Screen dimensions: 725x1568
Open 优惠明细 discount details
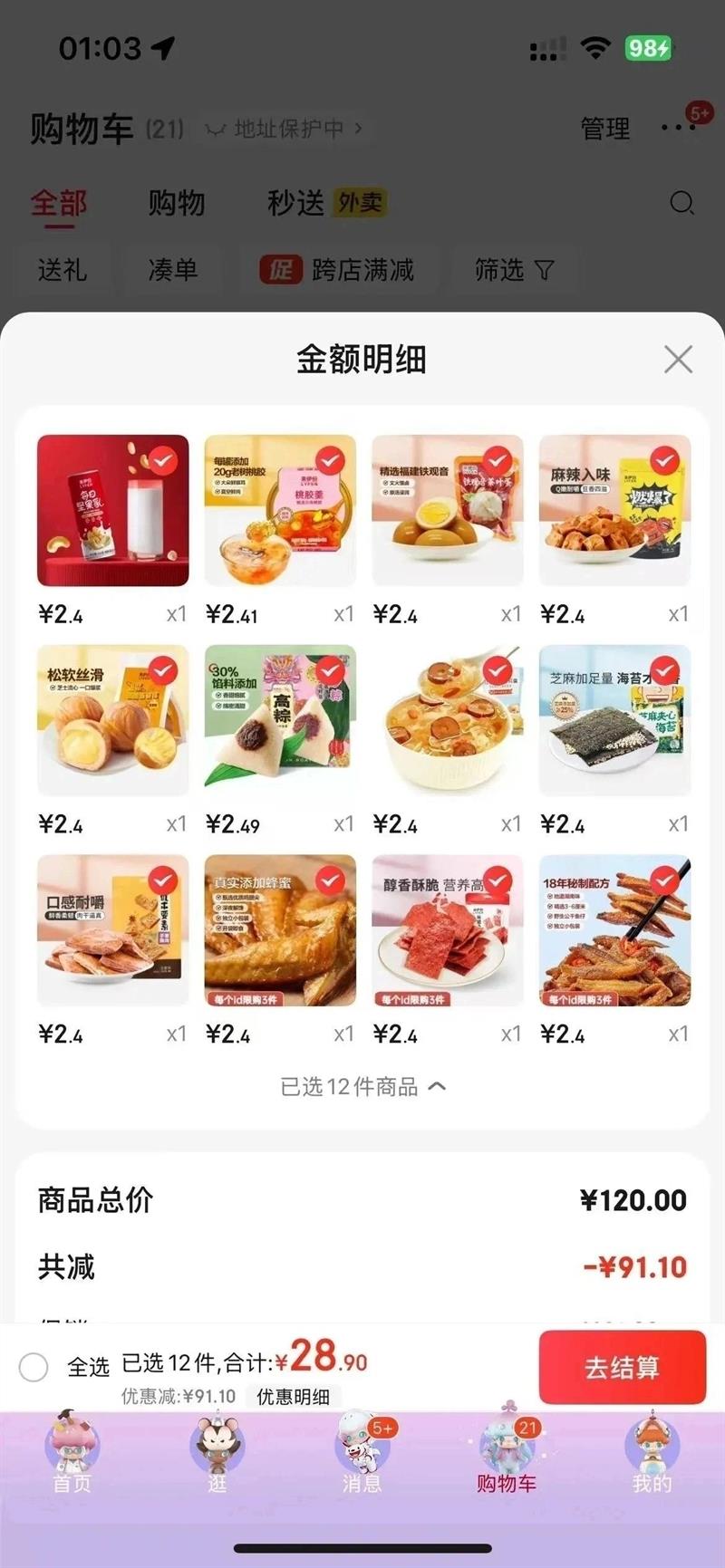(293, 1396)
